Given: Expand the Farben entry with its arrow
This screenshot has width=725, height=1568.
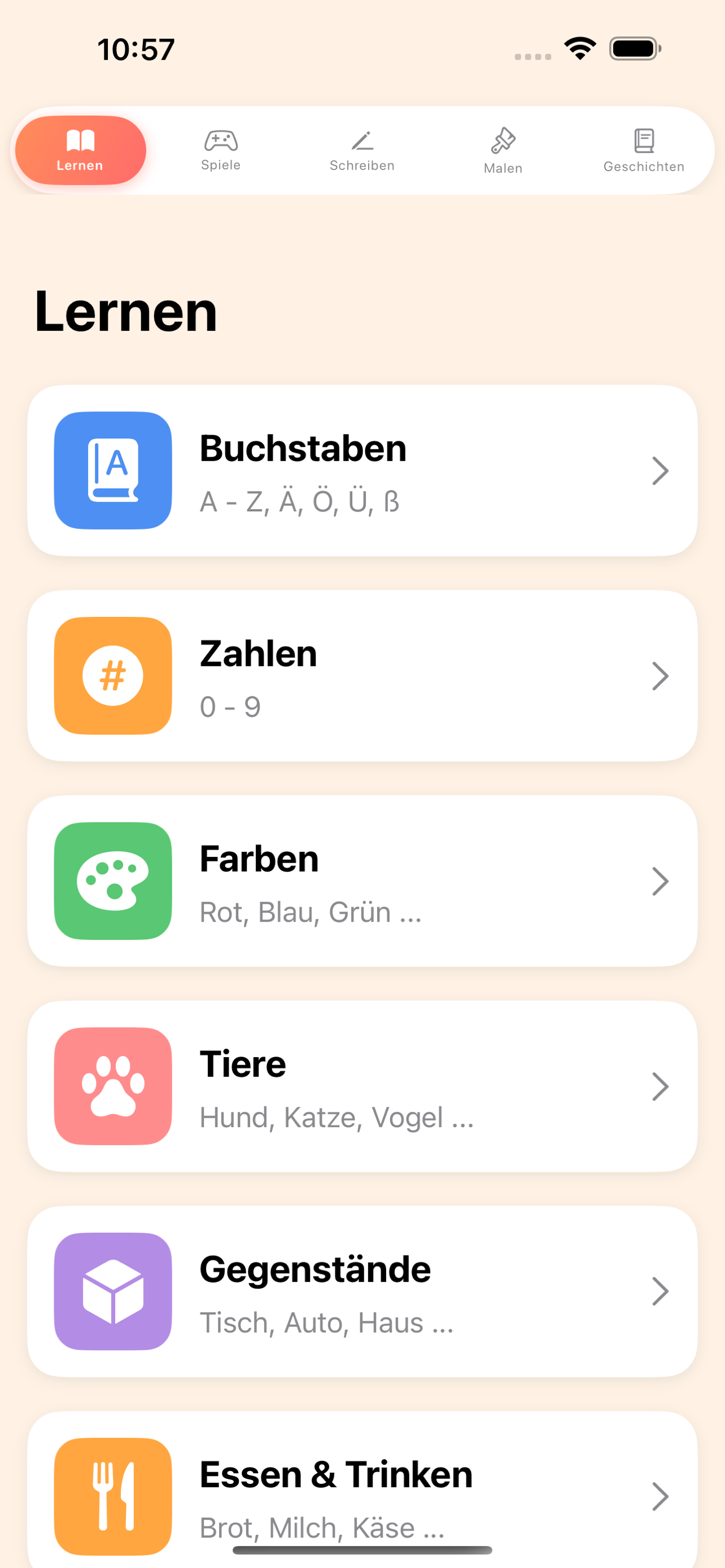Looking at the screenshot, I should [x=661, y=881].
